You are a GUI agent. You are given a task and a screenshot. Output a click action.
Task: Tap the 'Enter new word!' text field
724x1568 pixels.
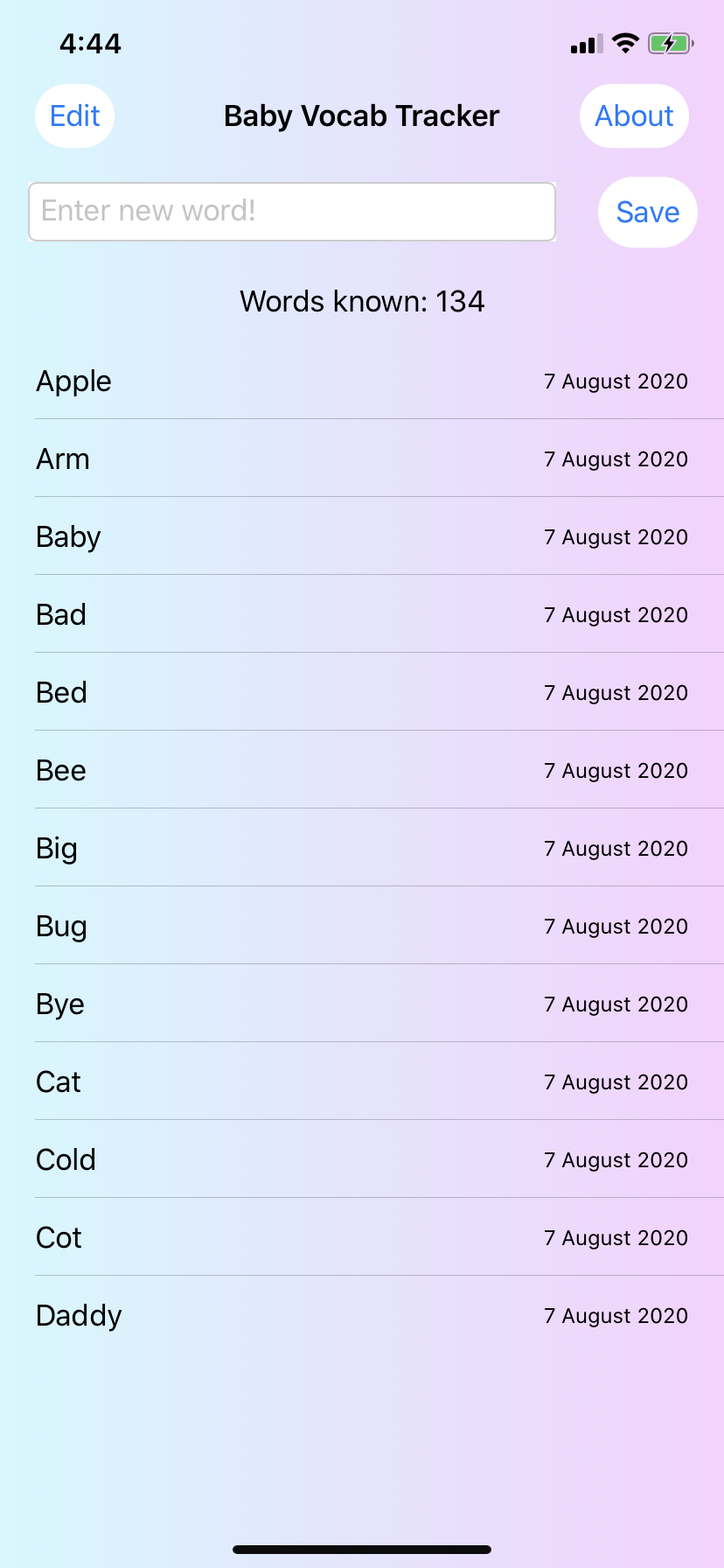click(x=292, y=211)
